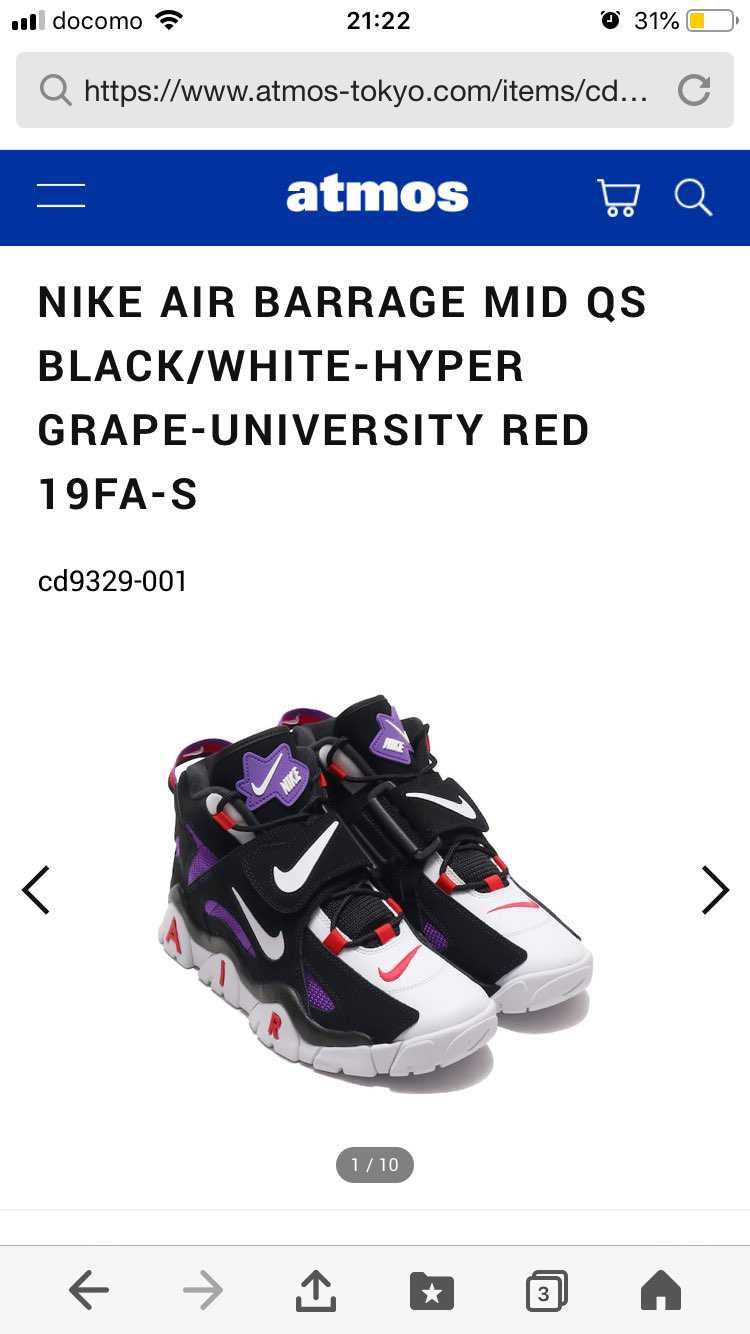
Task: Open the bookmarks folder
Action: [431, 1291]
